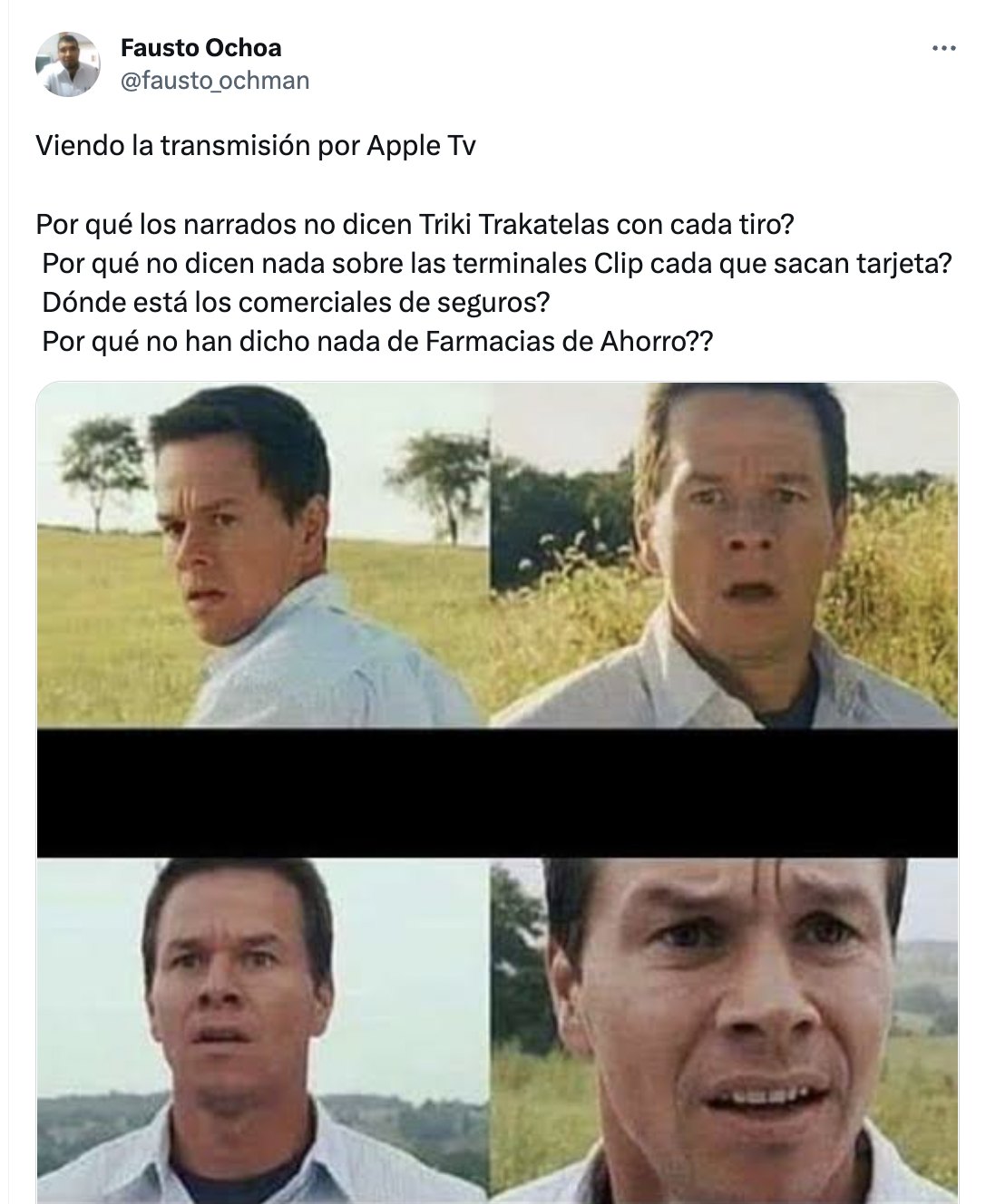Screen dimensions: 986x1204
Task: Open the tweet's three-dot overflow menu
Action: point(943,49)
